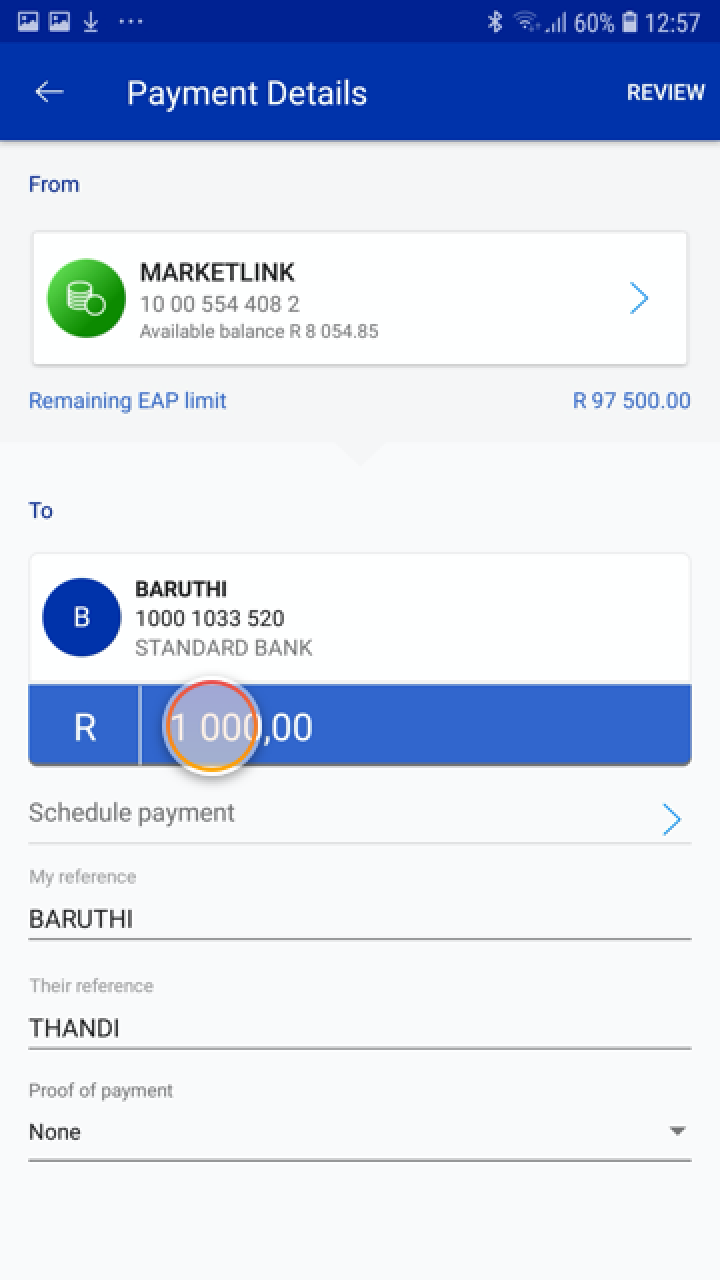Tap the green MARKETLINK account icon
Viewport: 720px width, 1280px height.
(86, 297)
